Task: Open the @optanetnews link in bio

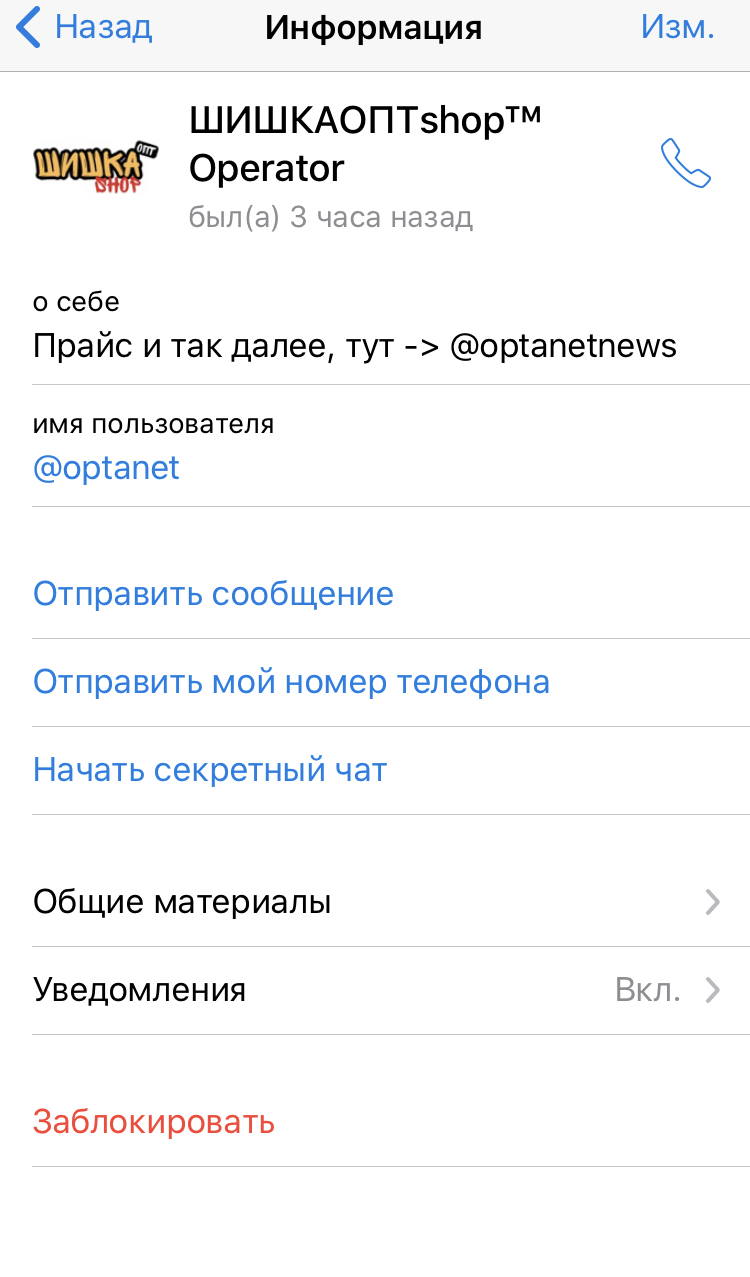Action: 563,346
